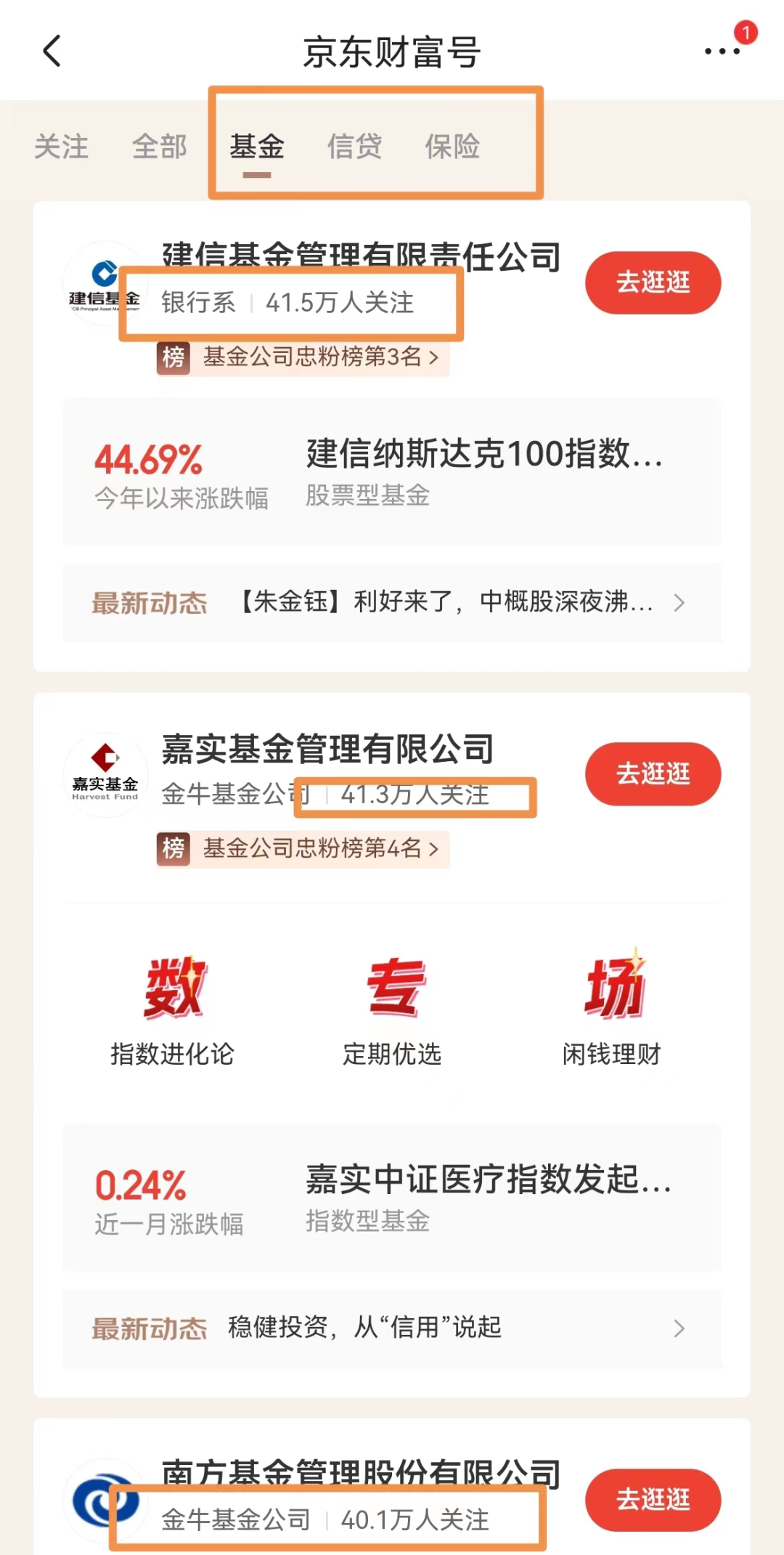Viewport: 784px width, 1555px height.
Task: Switch to the 保险 tab
Action: pos(452,147)
